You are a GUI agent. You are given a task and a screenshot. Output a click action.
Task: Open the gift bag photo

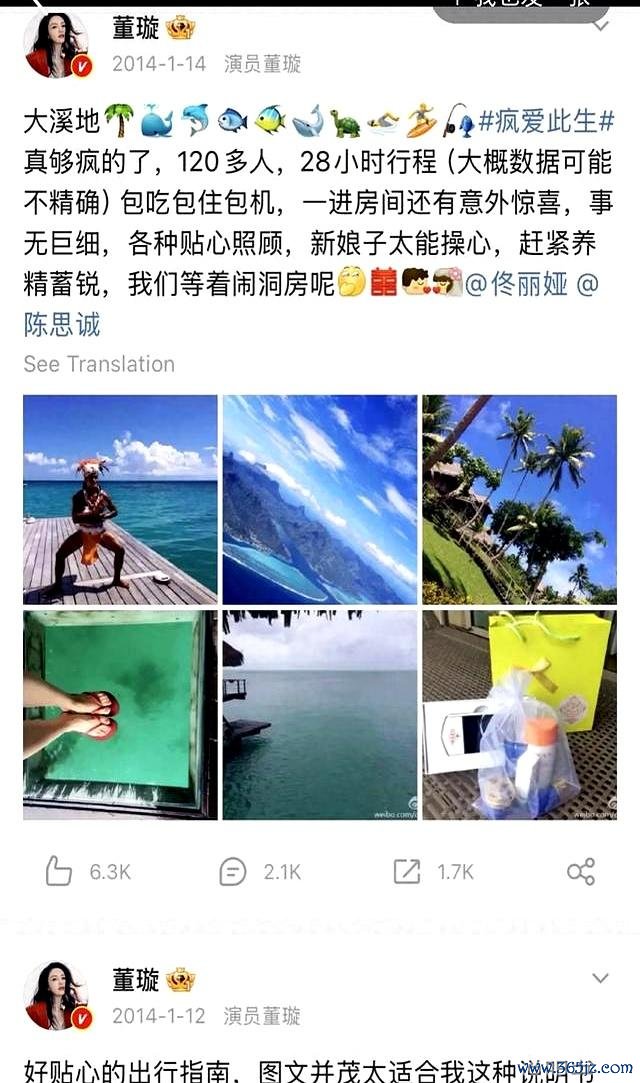coord(518,715)
